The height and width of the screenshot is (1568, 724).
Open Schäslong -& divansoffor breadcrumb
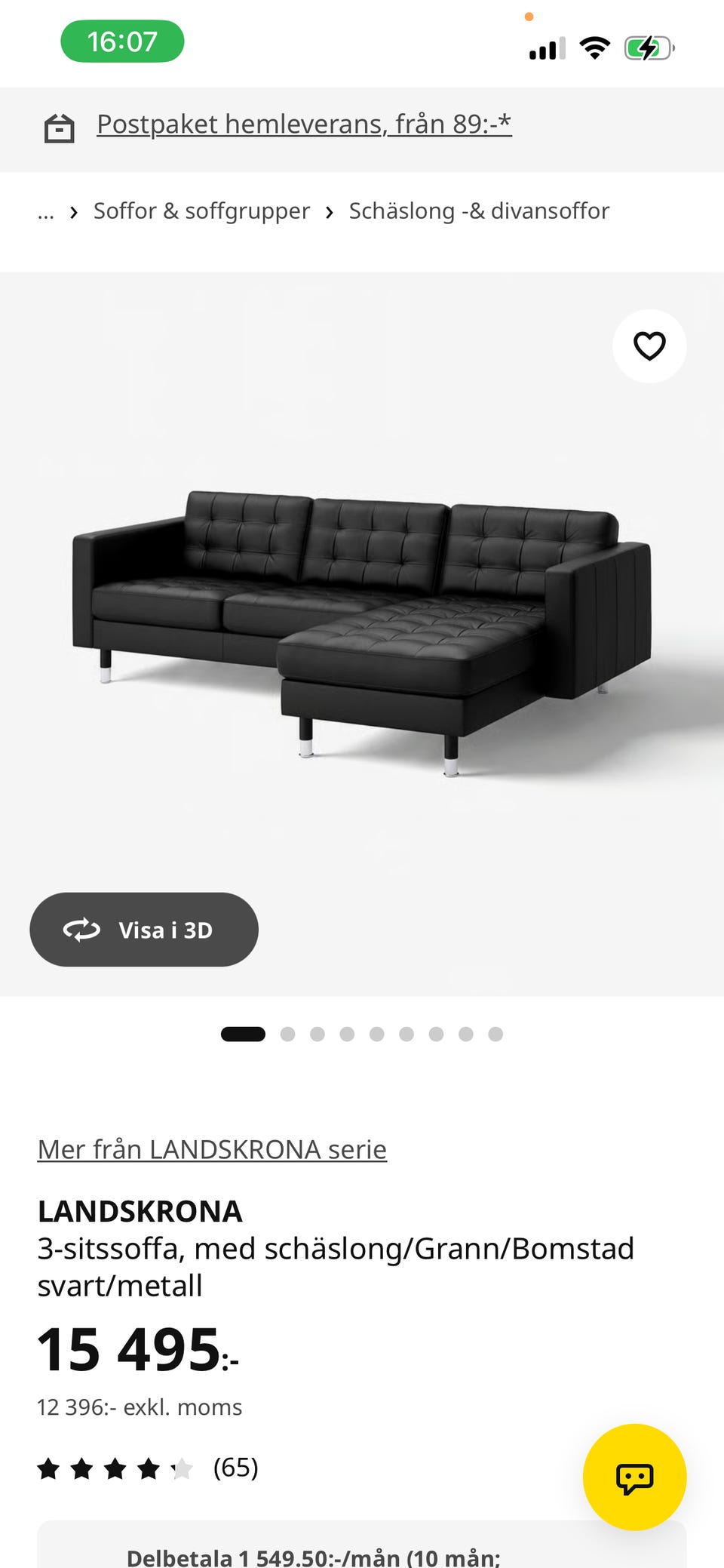479,211
